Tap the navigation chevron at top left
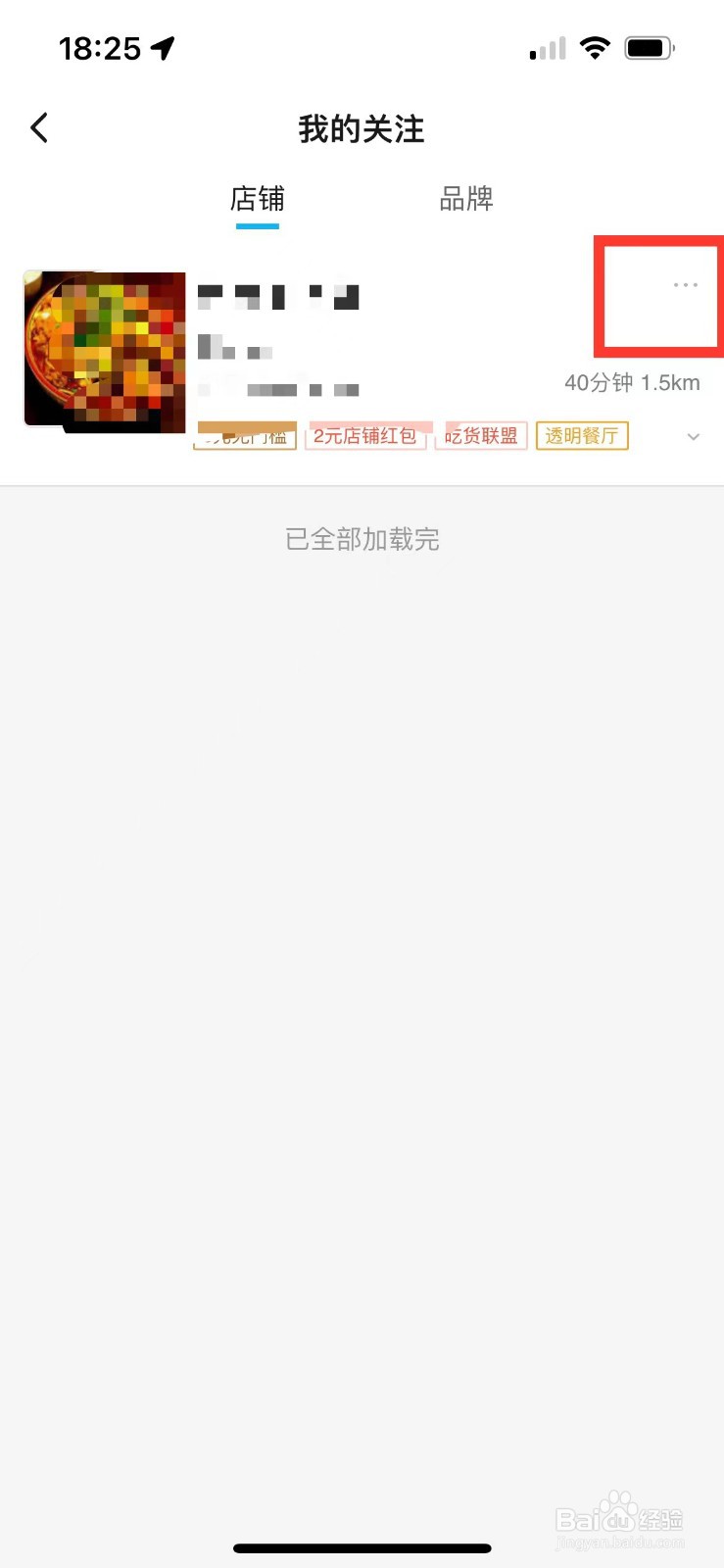 click(39, 127)
